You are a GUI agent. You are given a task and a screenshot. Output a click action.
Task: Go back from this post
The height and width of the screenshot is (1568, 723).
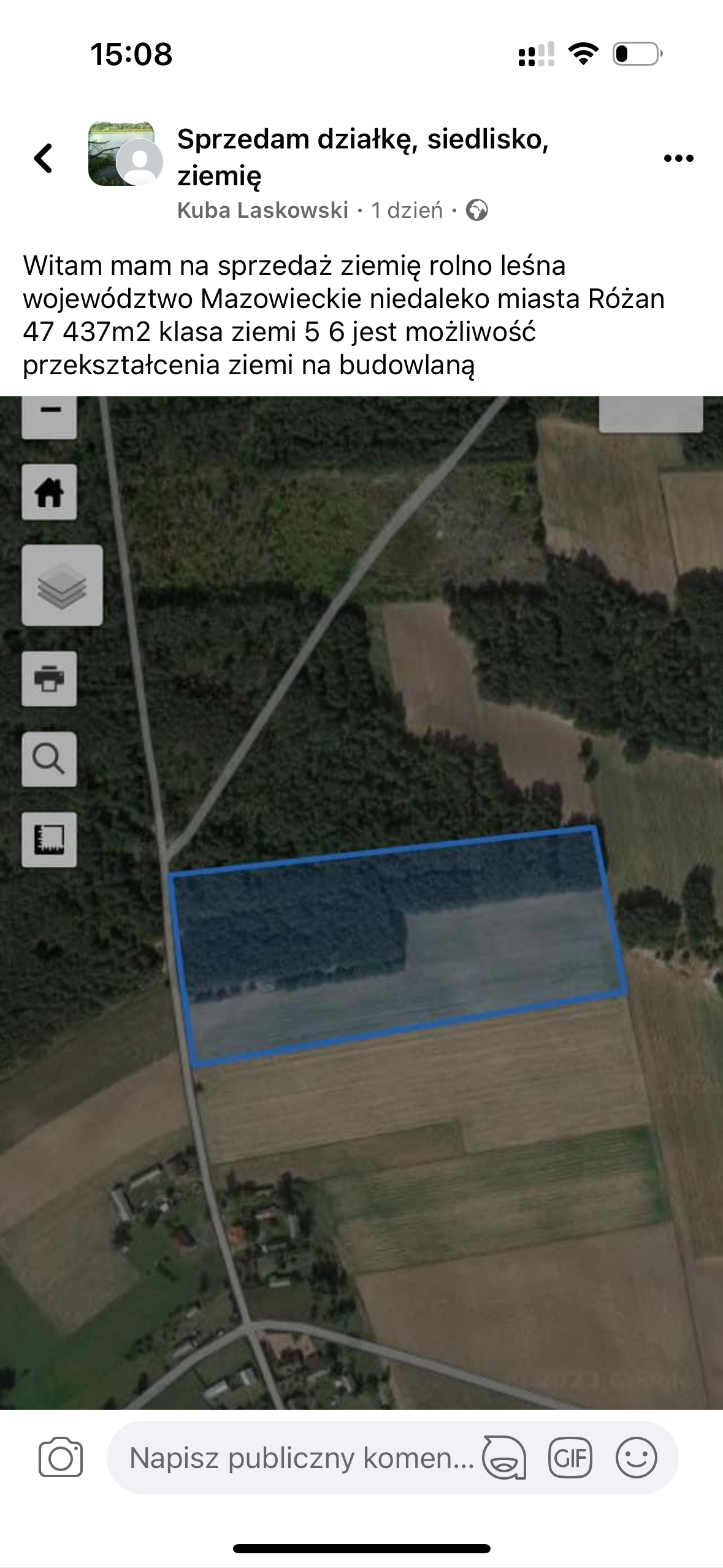43,158
